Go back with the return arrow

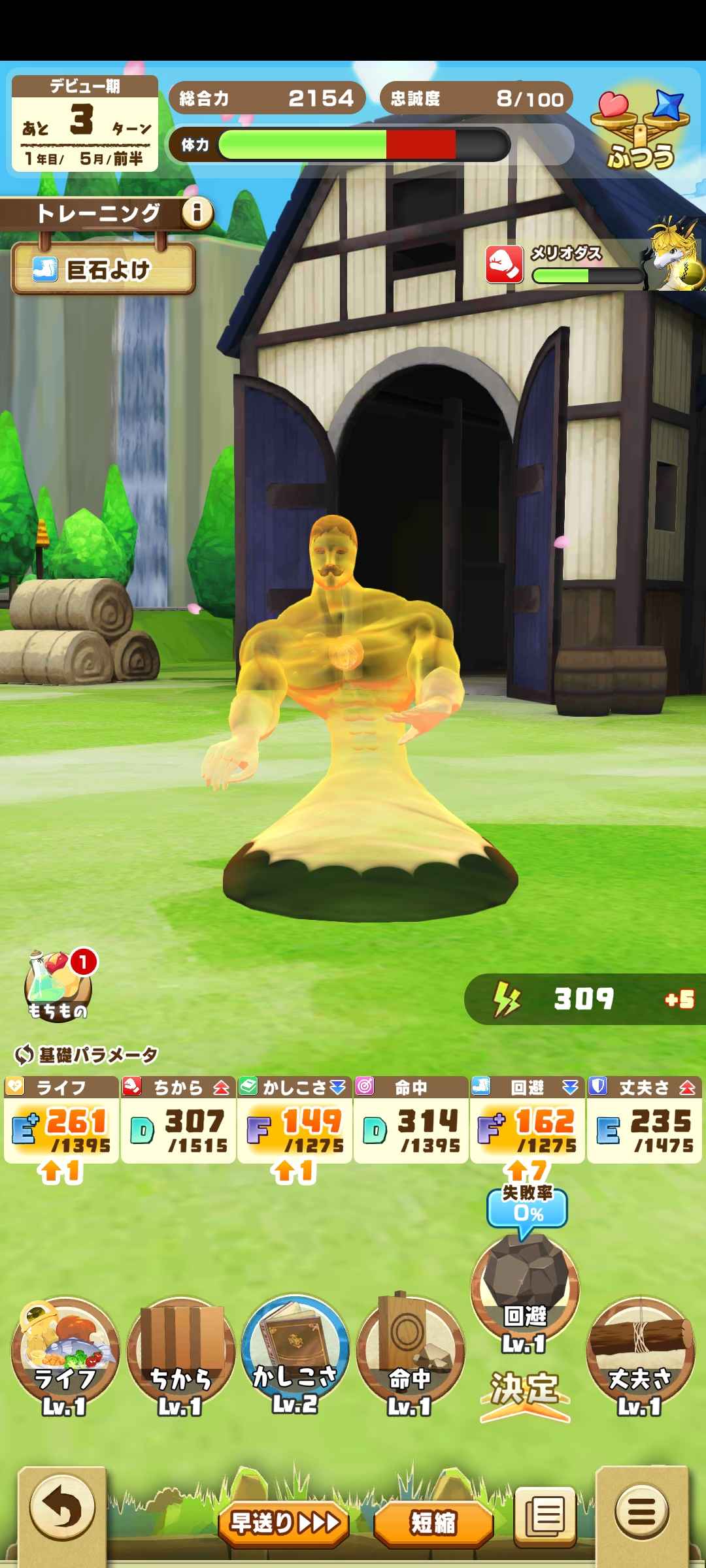[x=63, y=1511]
